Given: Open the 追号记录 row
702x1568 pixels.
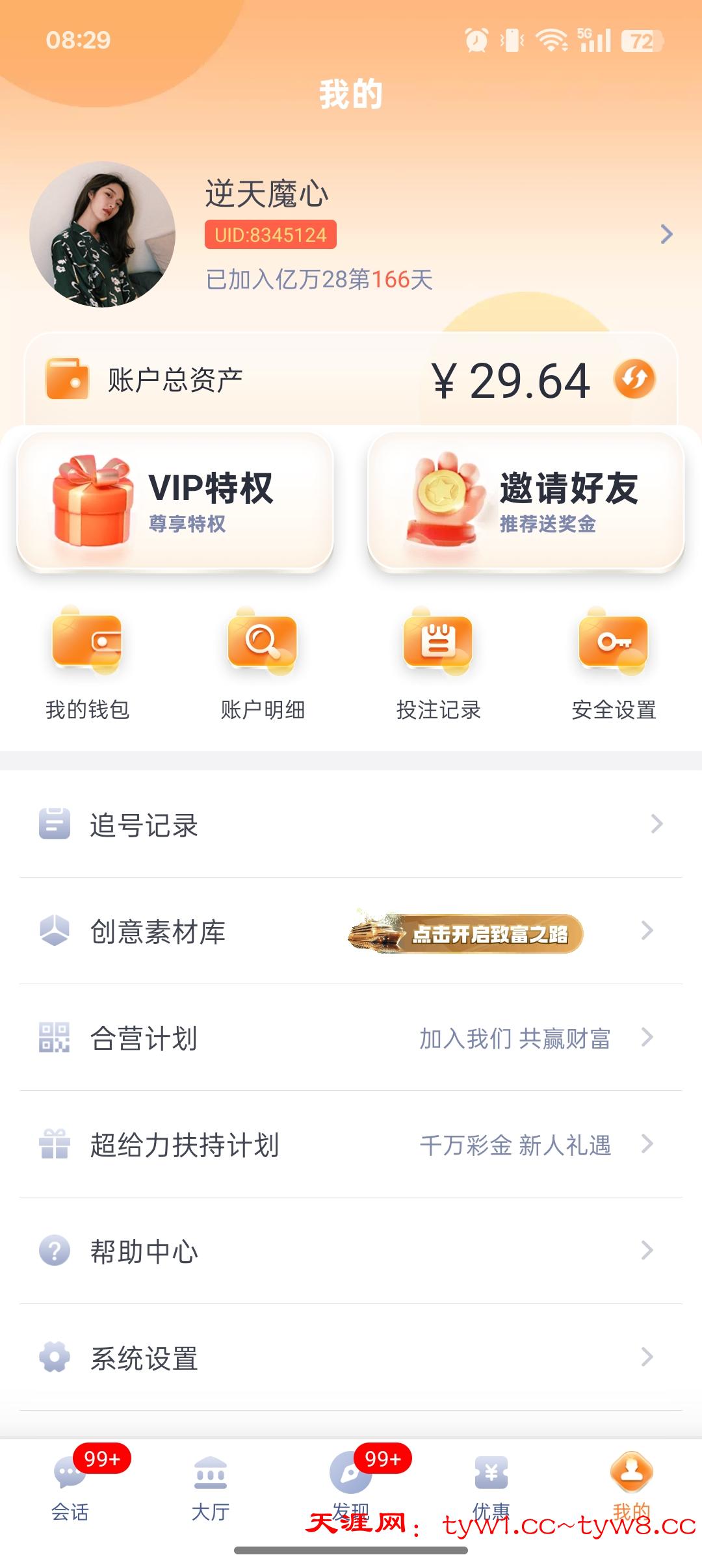Looking at the screenshot, I should pyautogui.click(x=351, y=824).
